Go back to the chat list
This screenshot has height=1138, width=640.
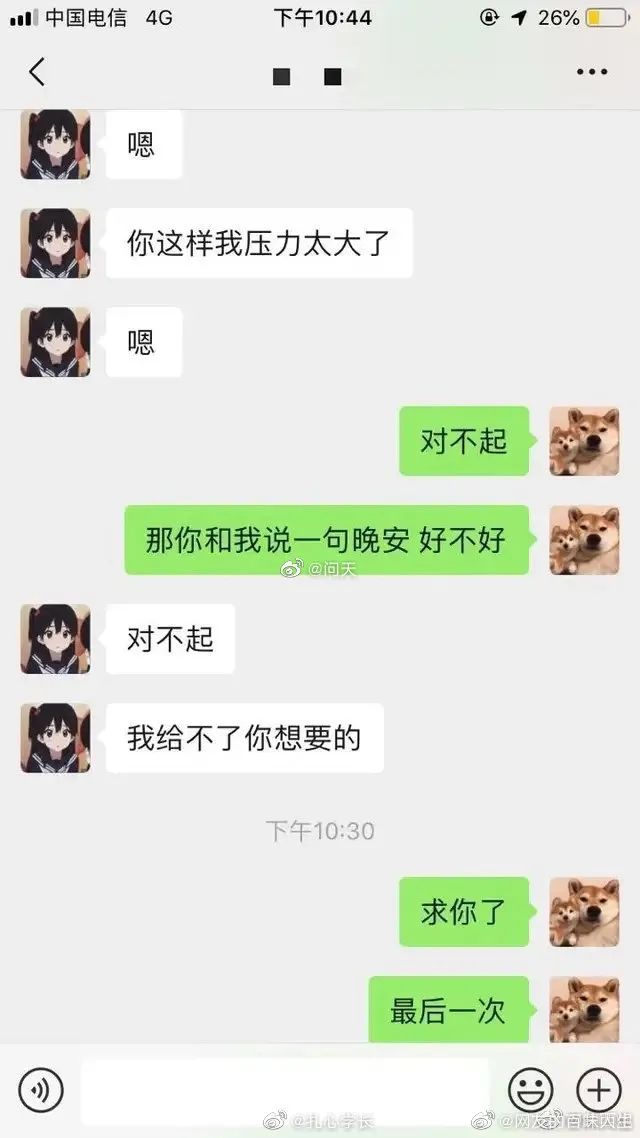coord(37,72)
